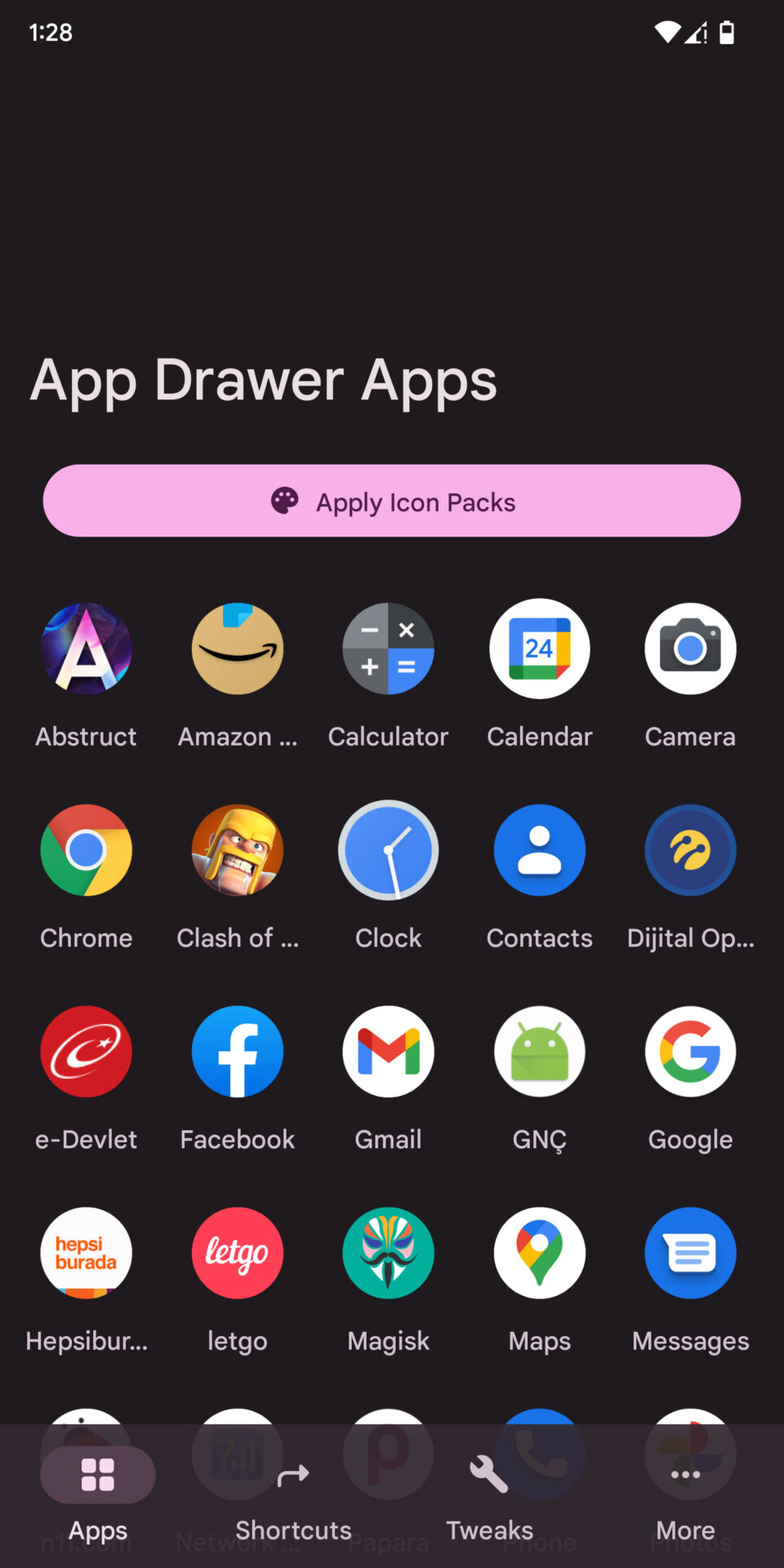Viewport: 784px width, 1568px height.
Task: Switch to the Shortcuts tab
Action: 293,1496
